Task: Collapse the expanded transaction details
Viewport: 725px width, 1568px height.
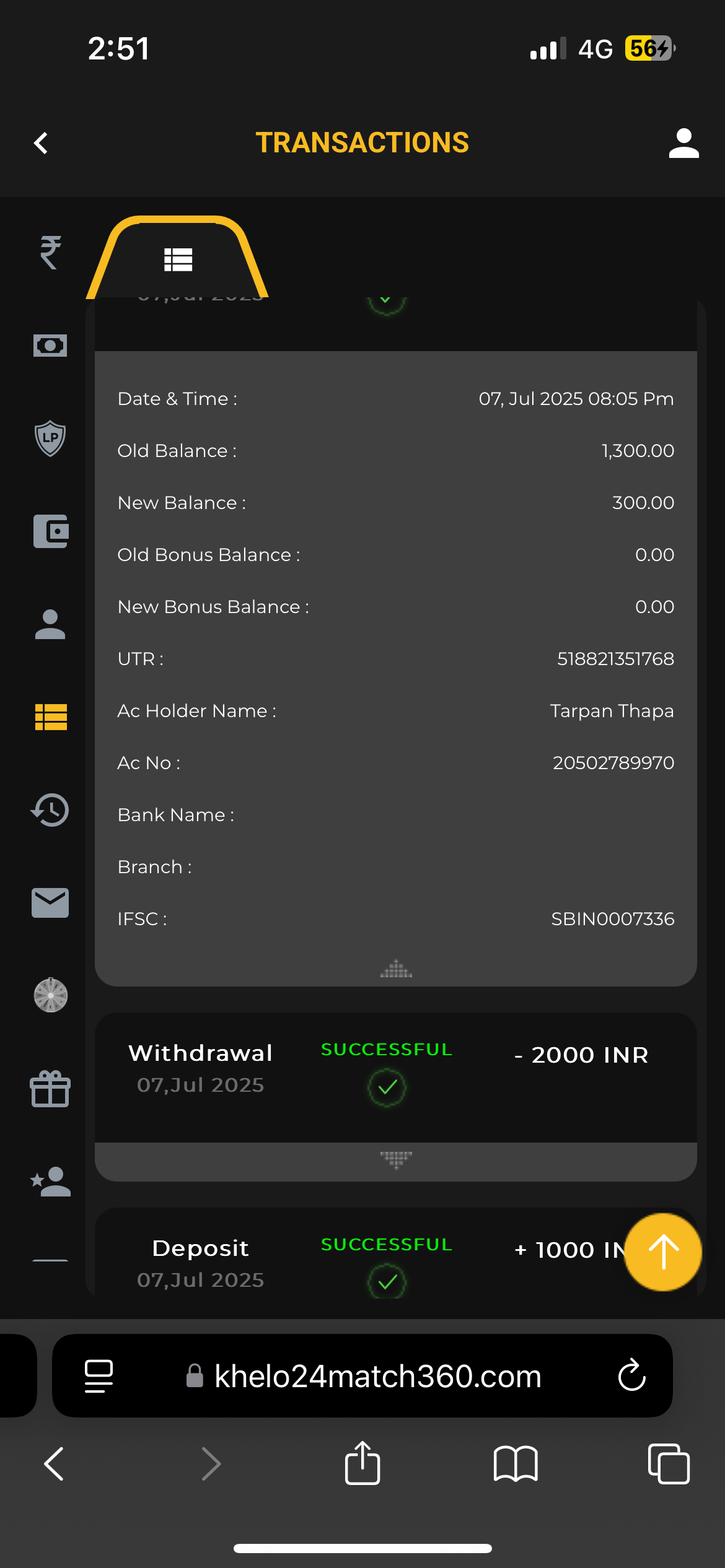Action: (x=396, y=969)
